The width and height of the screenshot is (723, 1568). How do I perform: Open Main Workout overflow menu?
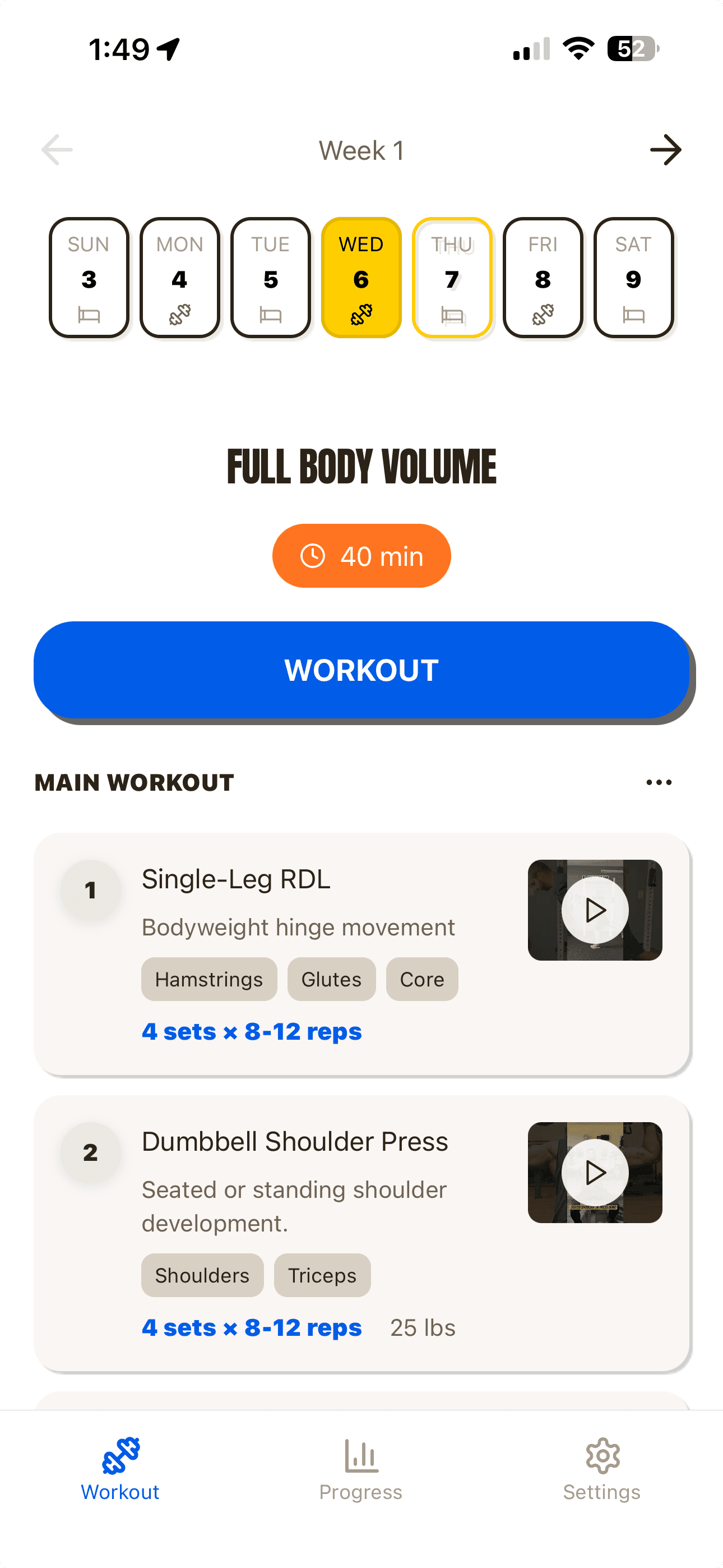659,783
